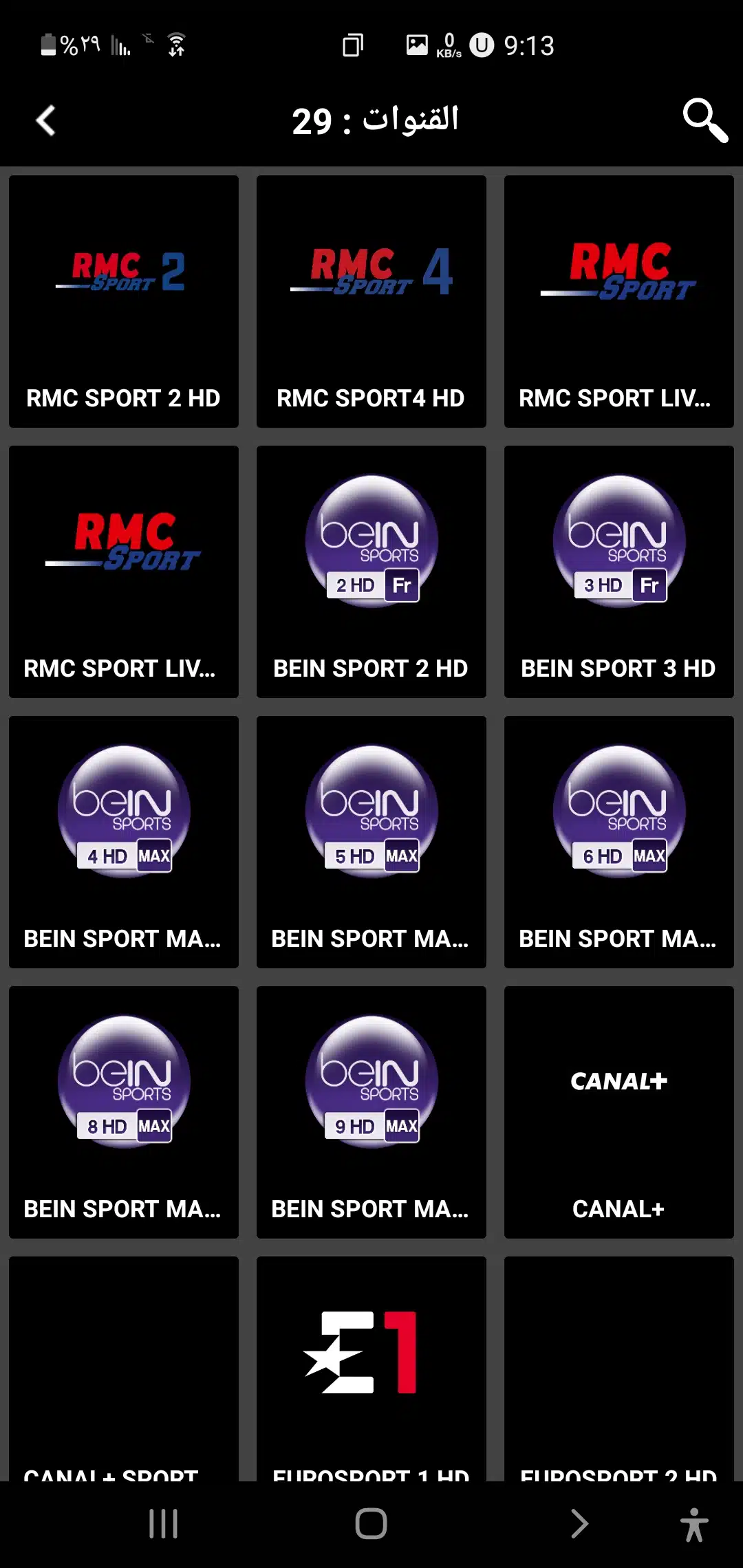Play RMC SPORT4 HD channel

371,301
